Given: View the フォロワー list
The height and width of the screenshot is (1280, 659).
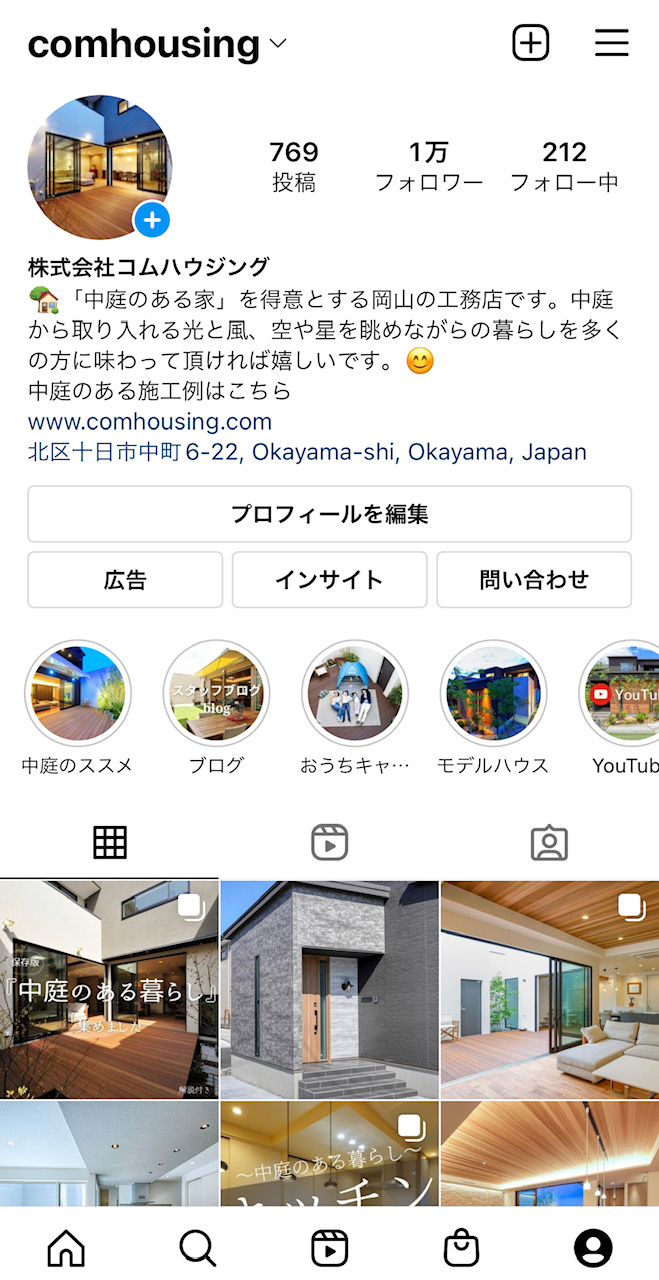Looking at the screenshot, I should 429,165.
